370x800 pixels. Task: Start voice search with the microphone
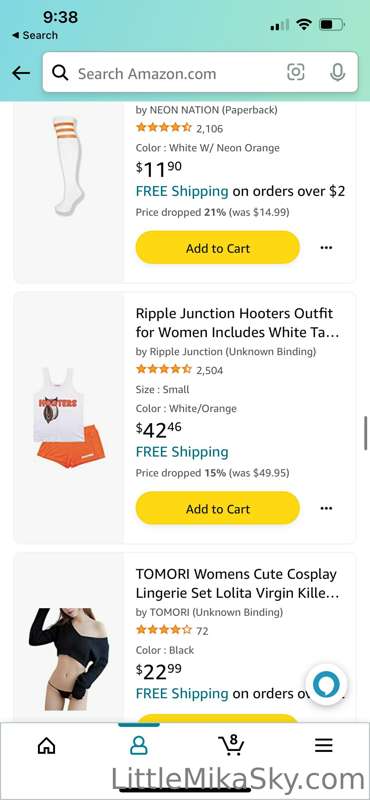coord(337,73)
